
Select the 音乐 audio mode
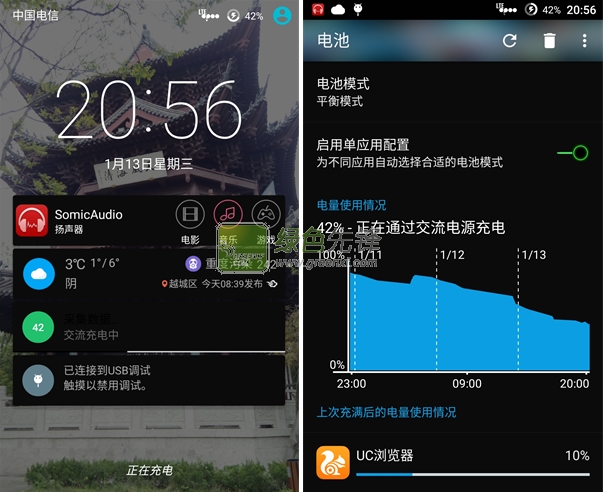228,213
